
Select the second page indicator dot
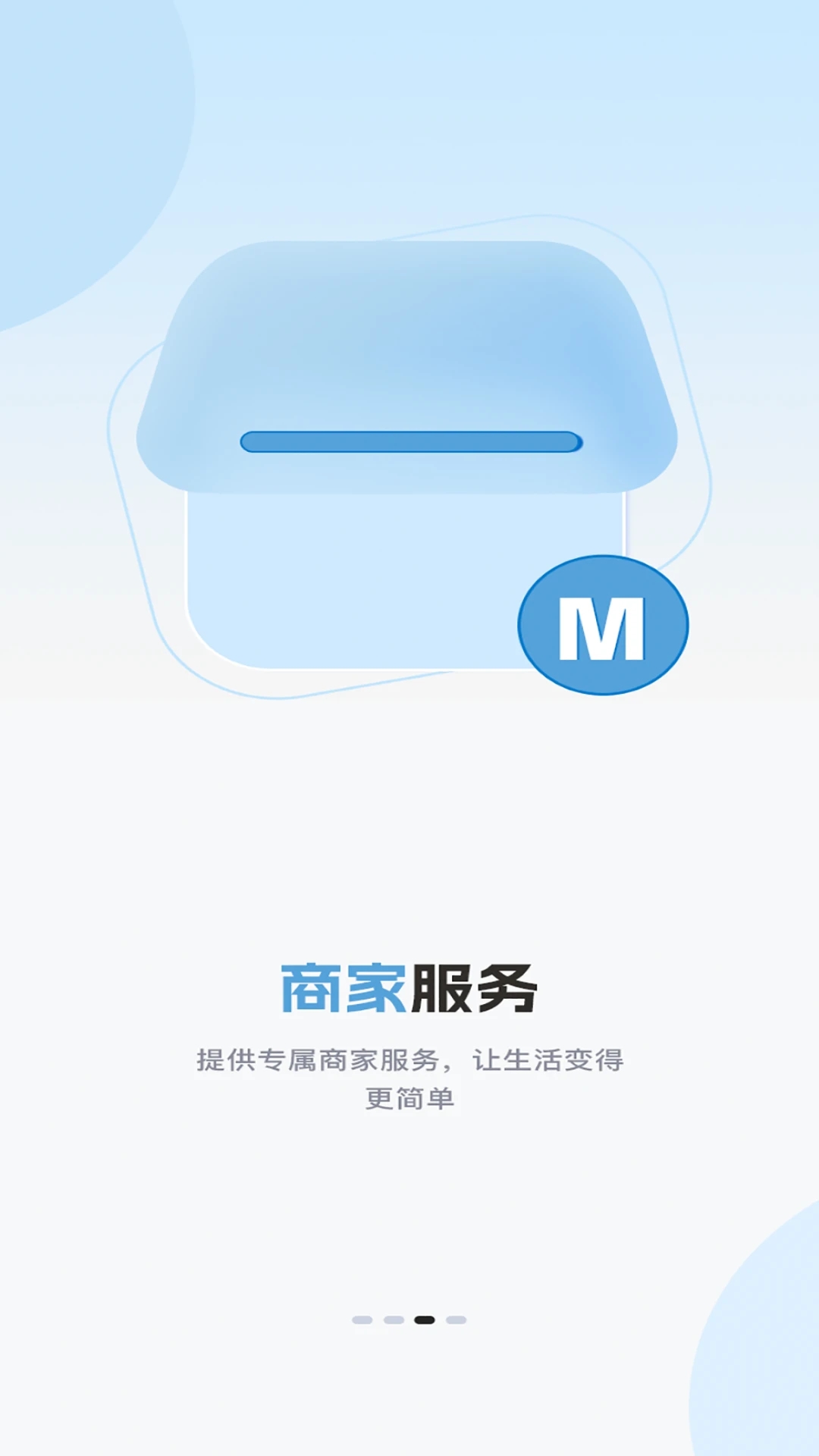tap(394, 1320)
